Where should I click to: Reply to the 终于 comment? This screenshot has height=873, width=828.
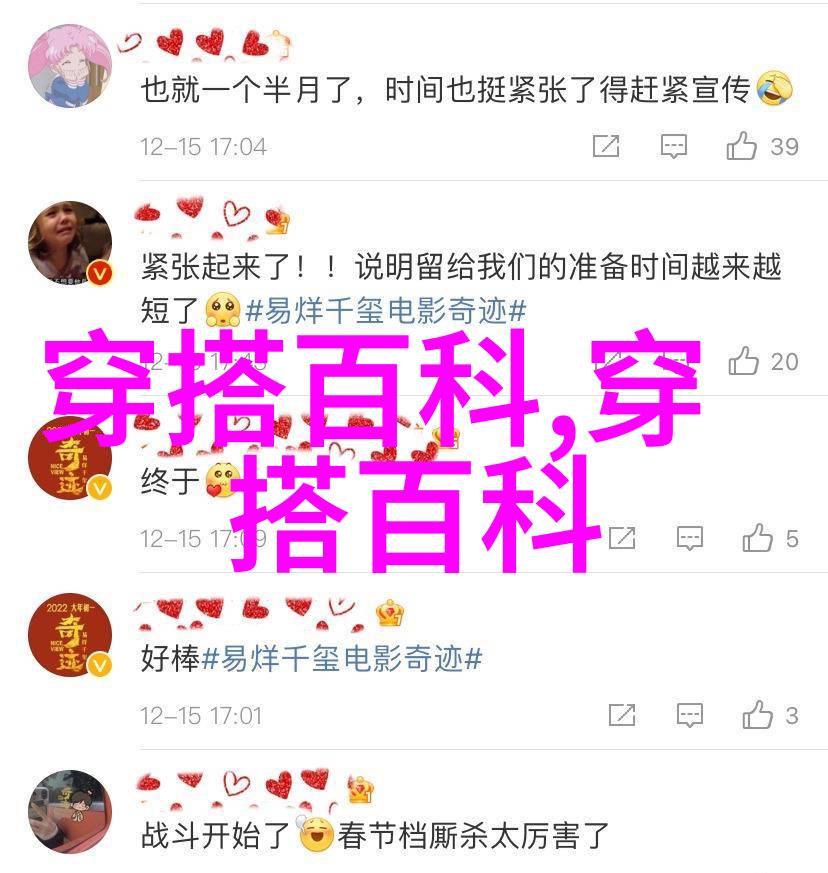[x=690, y=539]
